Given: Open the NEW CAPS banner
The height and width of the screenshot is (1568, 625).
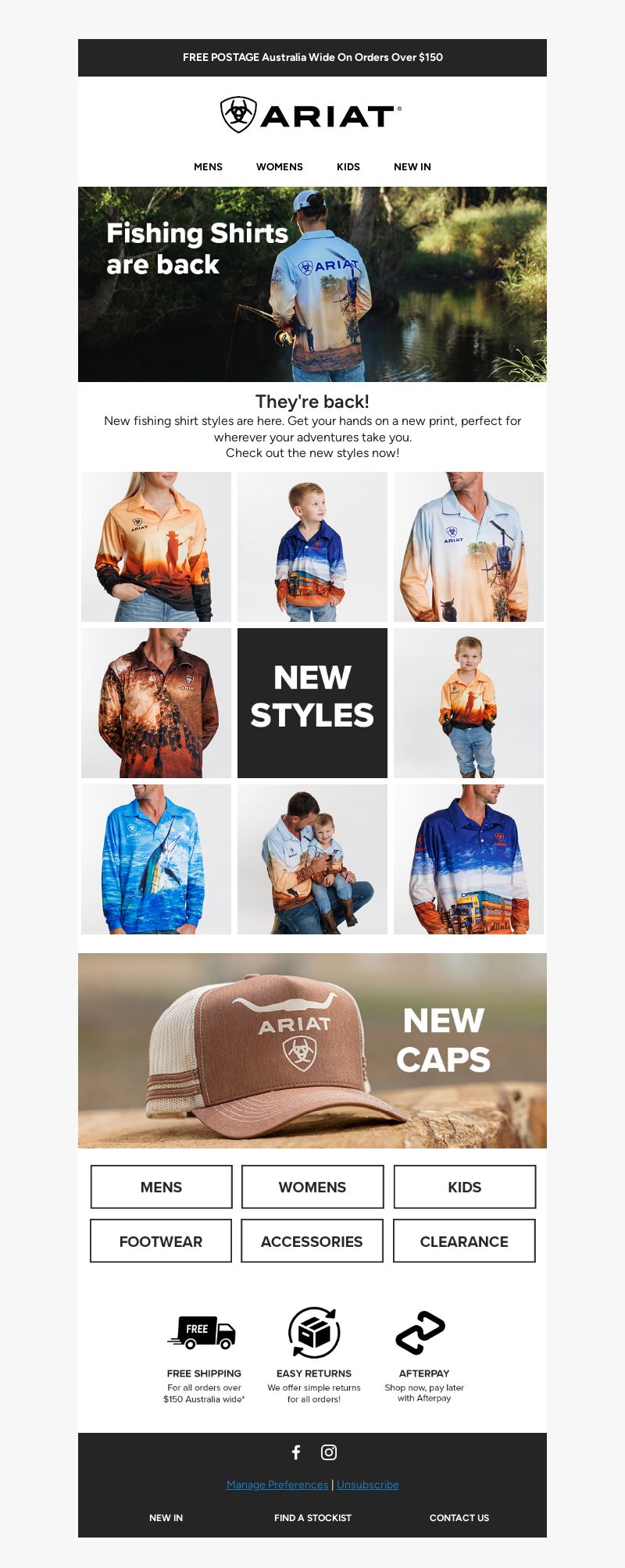Looking at the screenshot, I should point(312,1050).
